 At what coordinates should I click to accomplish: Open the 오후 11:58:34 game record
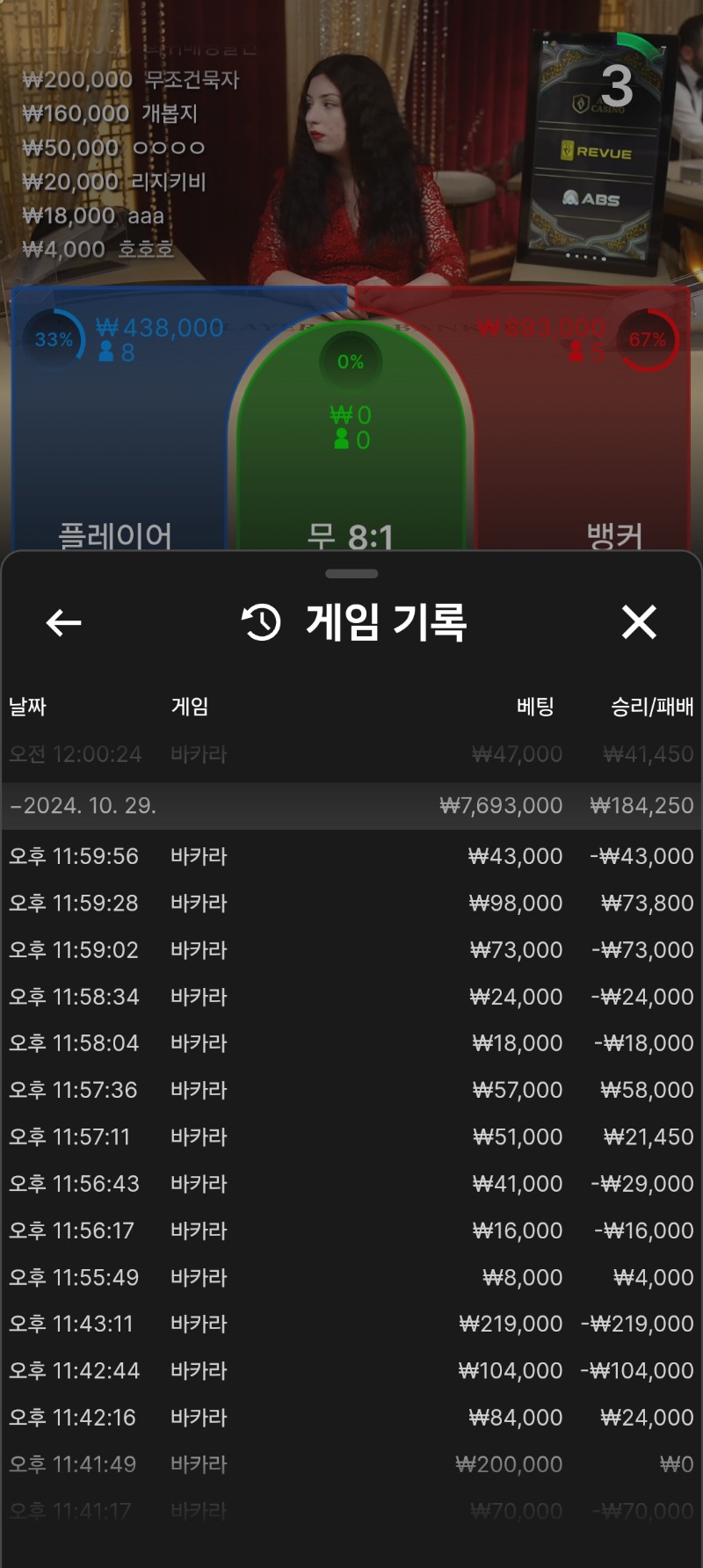(351, 997)
